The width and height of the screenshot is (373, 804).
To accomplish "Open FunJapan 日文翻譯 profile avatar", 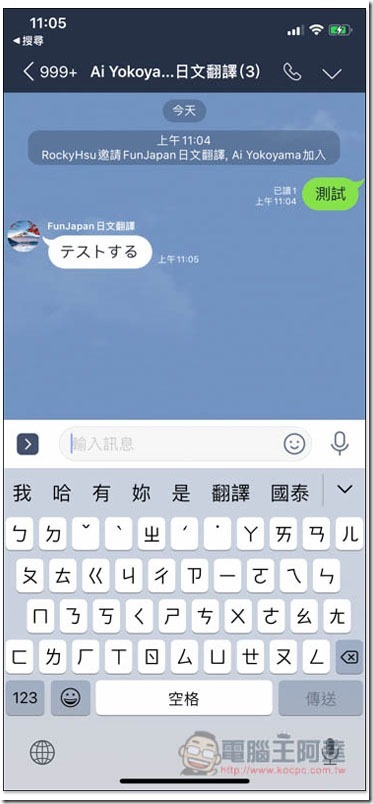I will point(24,235).
